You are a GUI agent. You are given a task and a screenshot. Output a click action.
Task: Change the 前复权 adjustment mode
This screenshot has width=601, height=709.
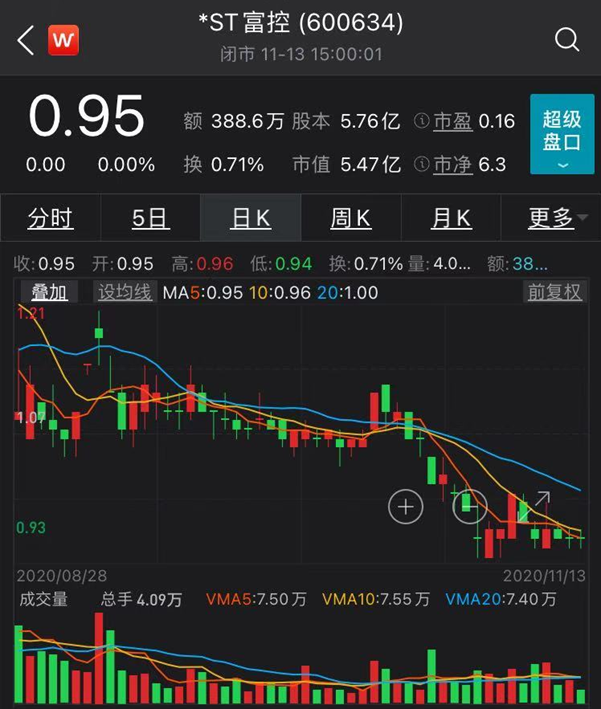[554, 292]
